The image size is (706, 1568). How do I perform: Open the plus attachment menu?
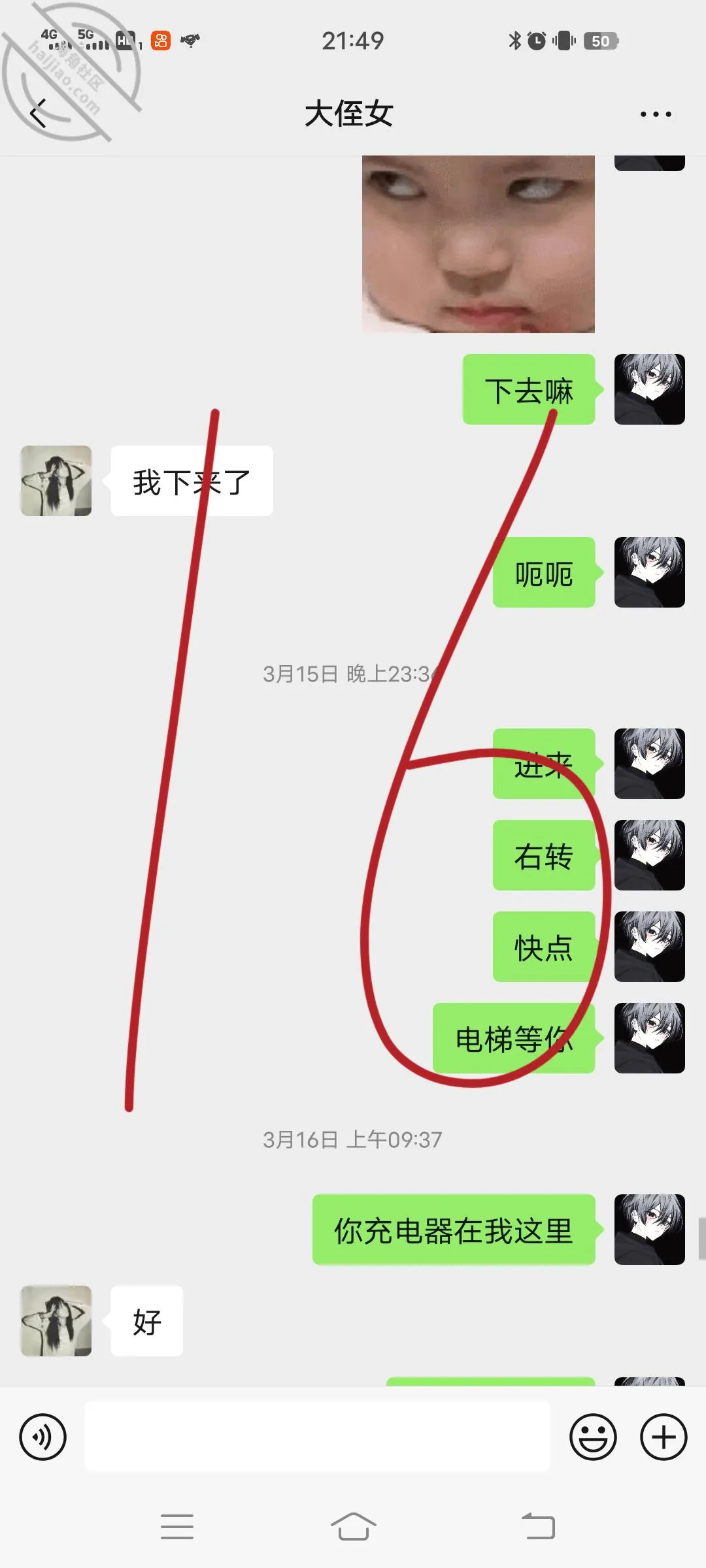[x=664, y=1437]
